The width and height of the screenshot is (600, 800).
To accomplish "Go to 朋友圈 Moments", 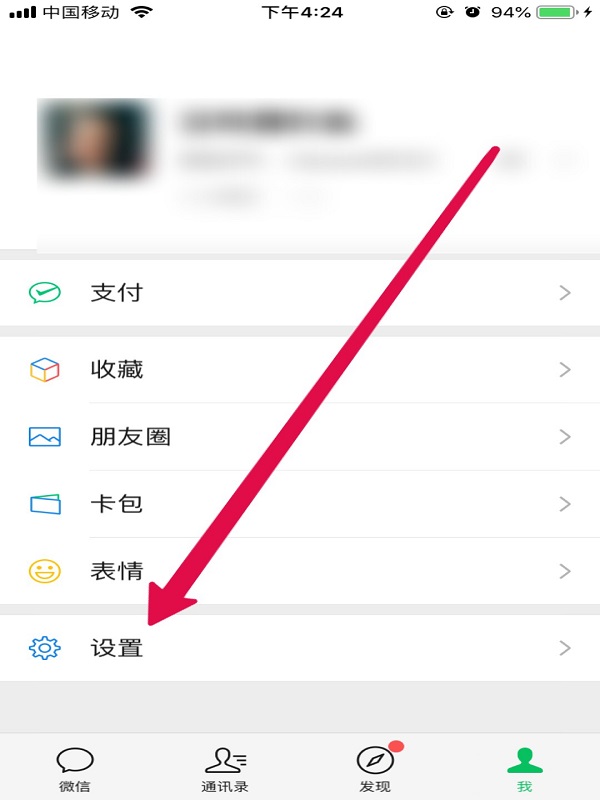I will coord(300,437).
